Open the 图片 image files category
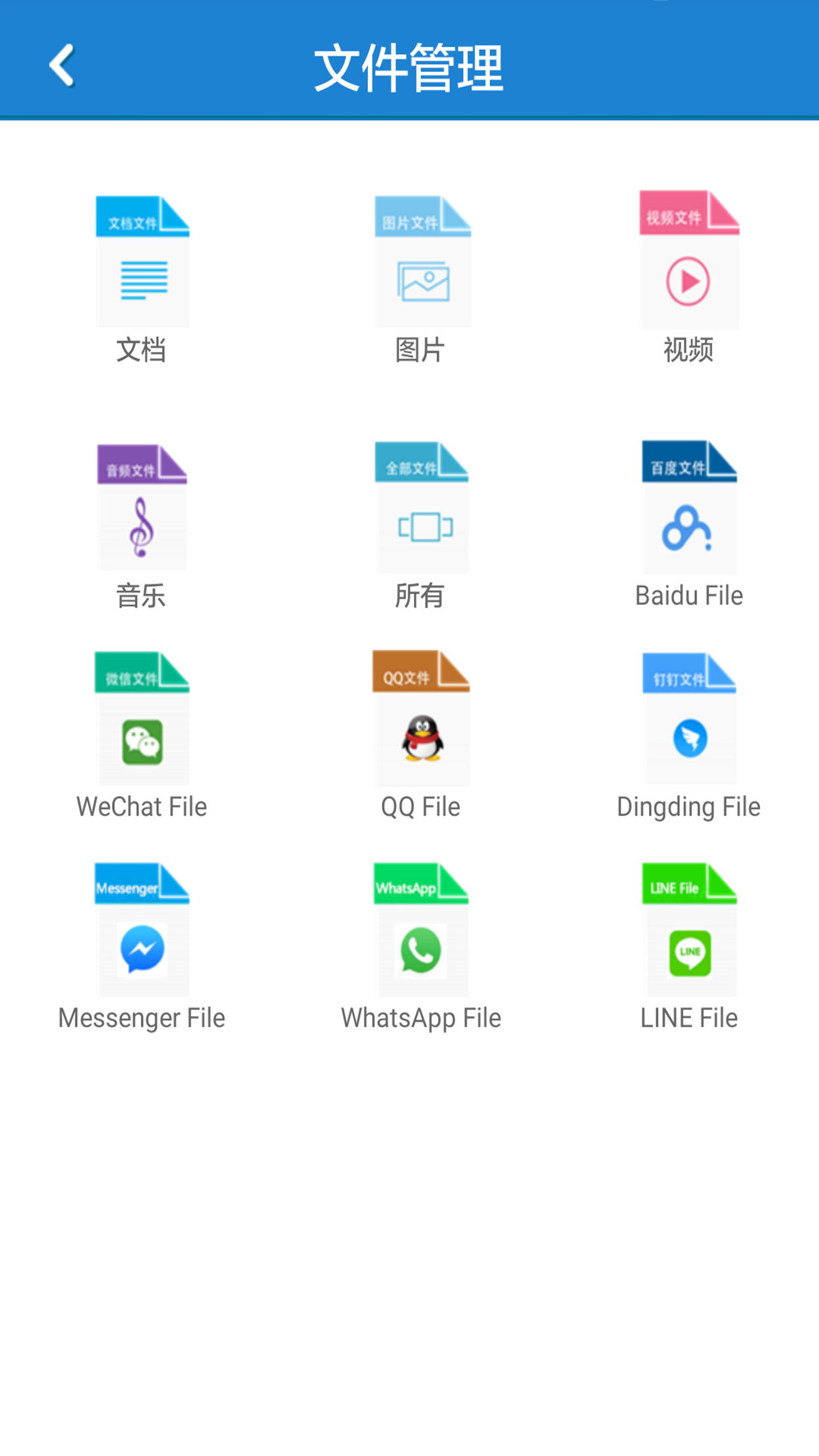The height and width of the screenshot is (1456, 819). [422, 277]
